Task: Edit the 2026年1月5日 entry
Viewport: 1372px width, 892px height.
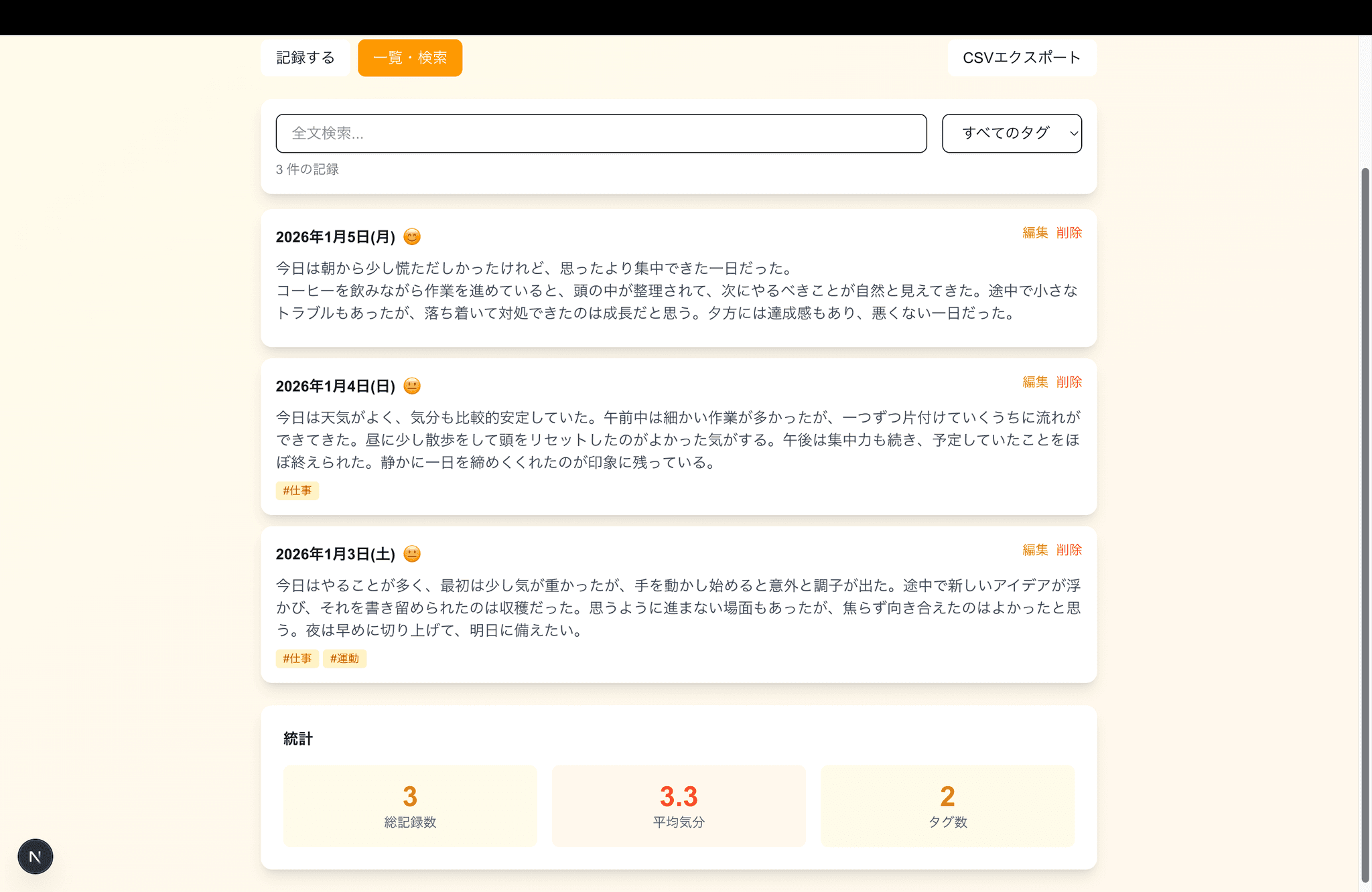Action: [1034, 232]
